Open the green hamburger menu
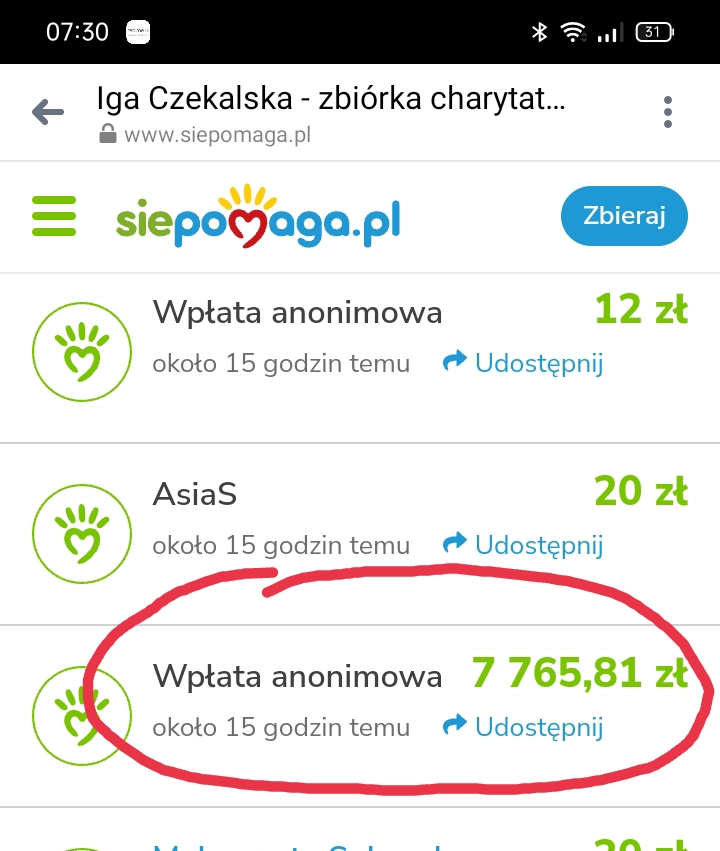This screenshot has width=720, height=851. (54, 215)
